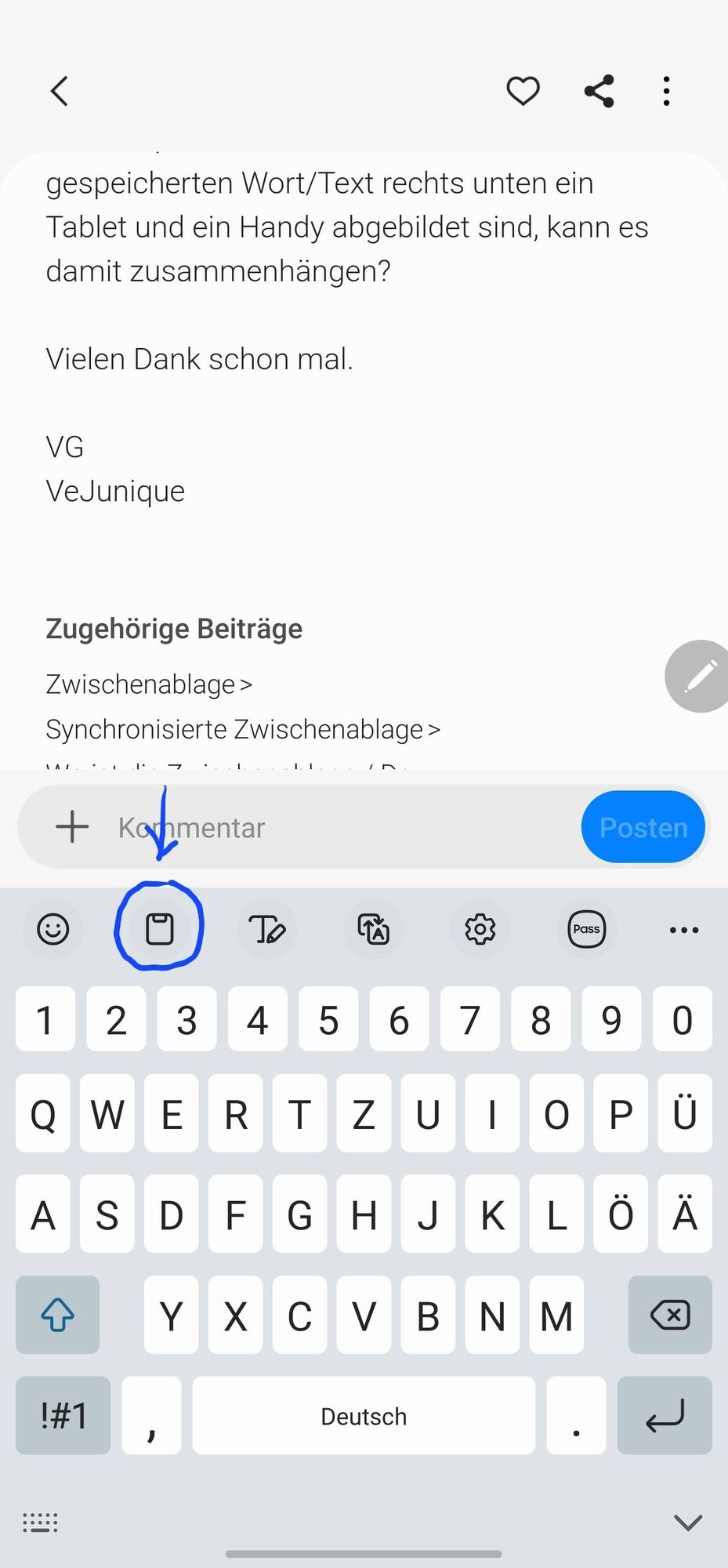Open the keyboard text editing tool
The height and width of the screenshot is (1568, 728).
pyautogui.click(x=266, y=930)
